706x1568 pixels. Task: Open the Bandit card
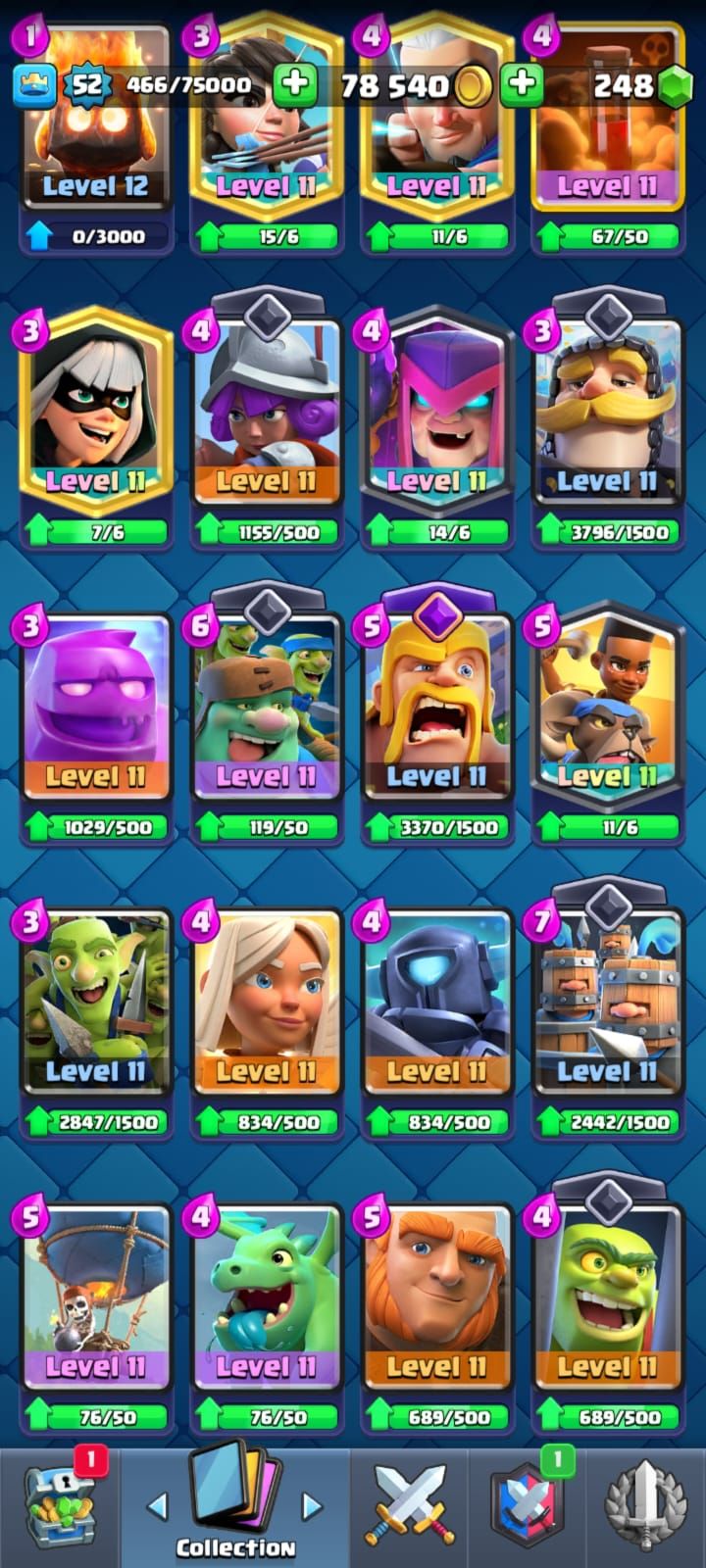pos(95,412)
